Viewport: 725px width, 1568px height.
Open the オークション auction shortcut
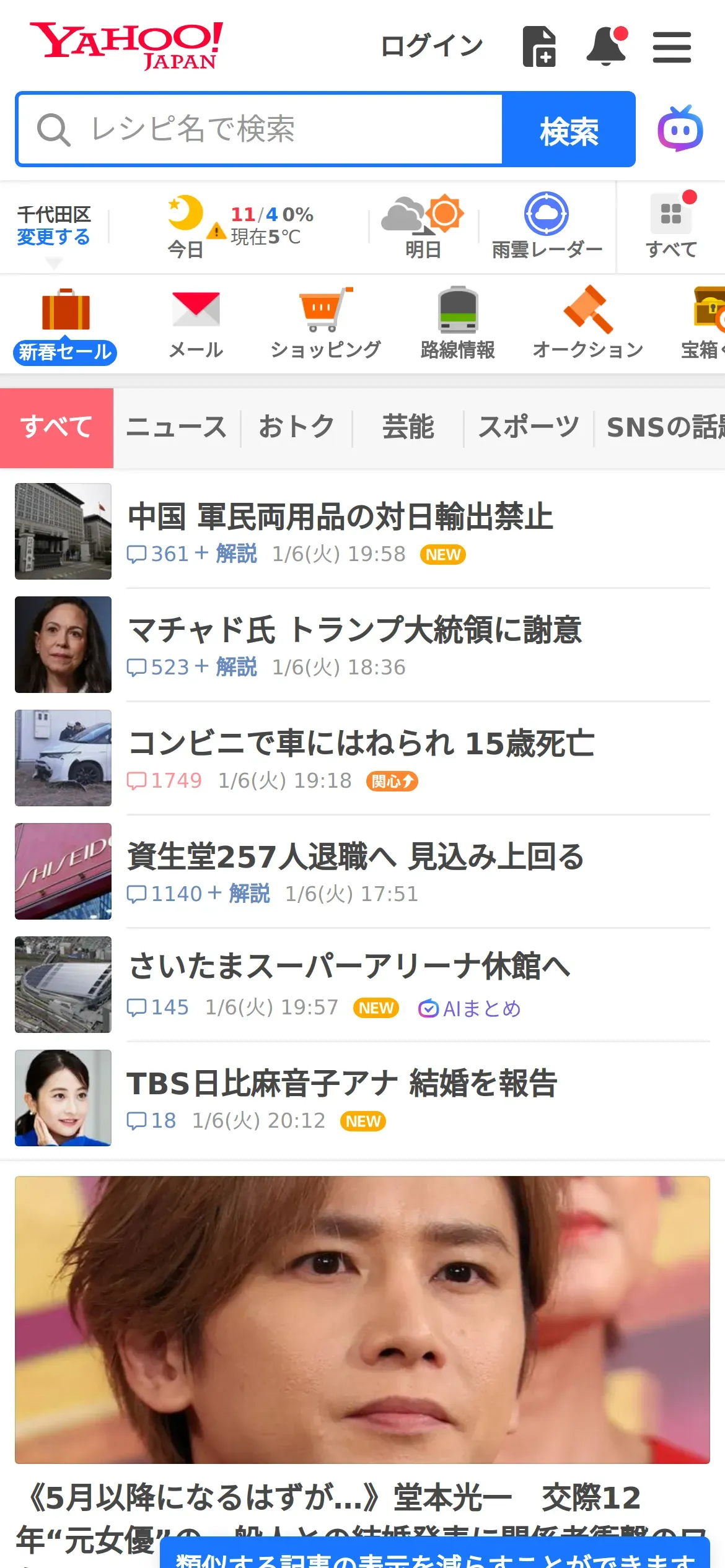[587, 323]
